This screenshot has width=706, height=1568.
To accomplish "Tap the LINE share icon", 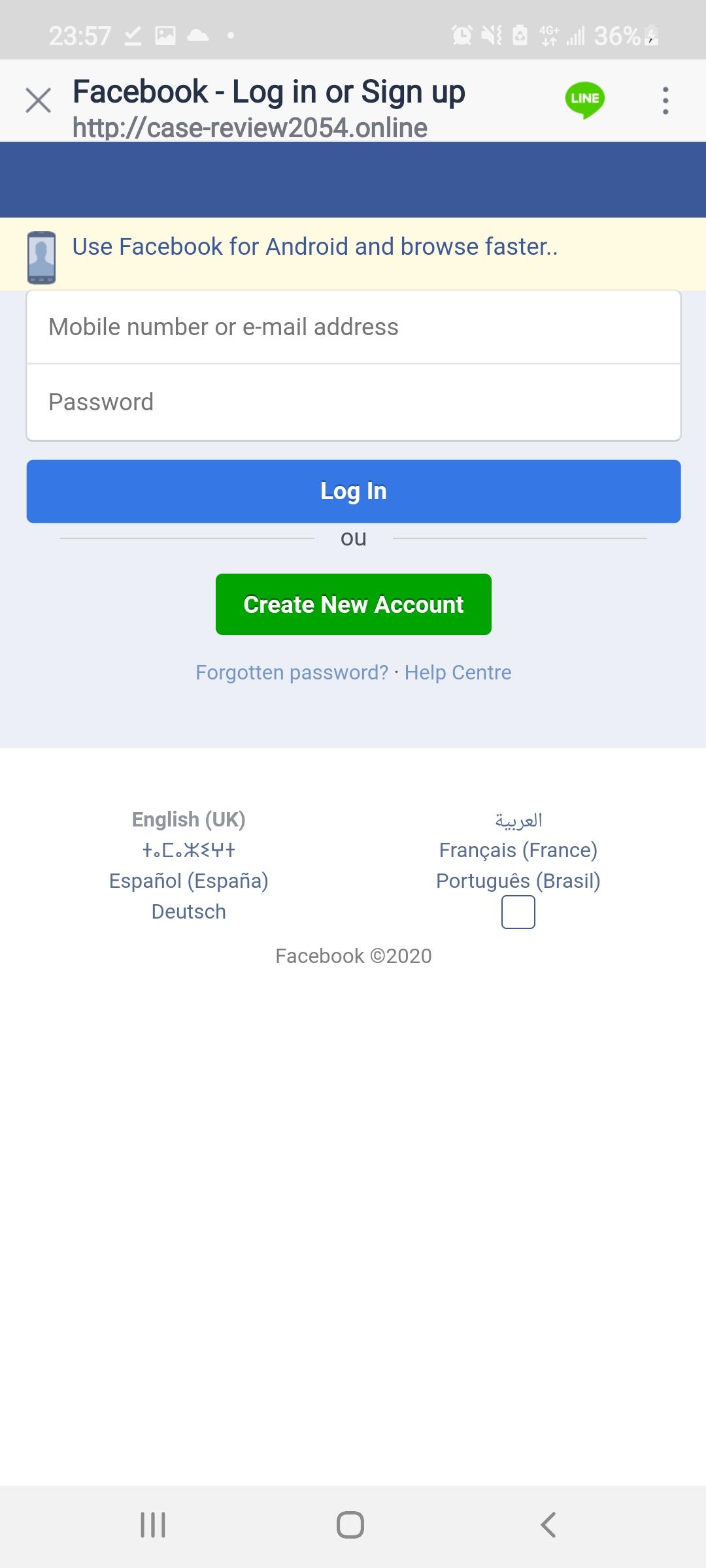I will (x=584, y=99).
